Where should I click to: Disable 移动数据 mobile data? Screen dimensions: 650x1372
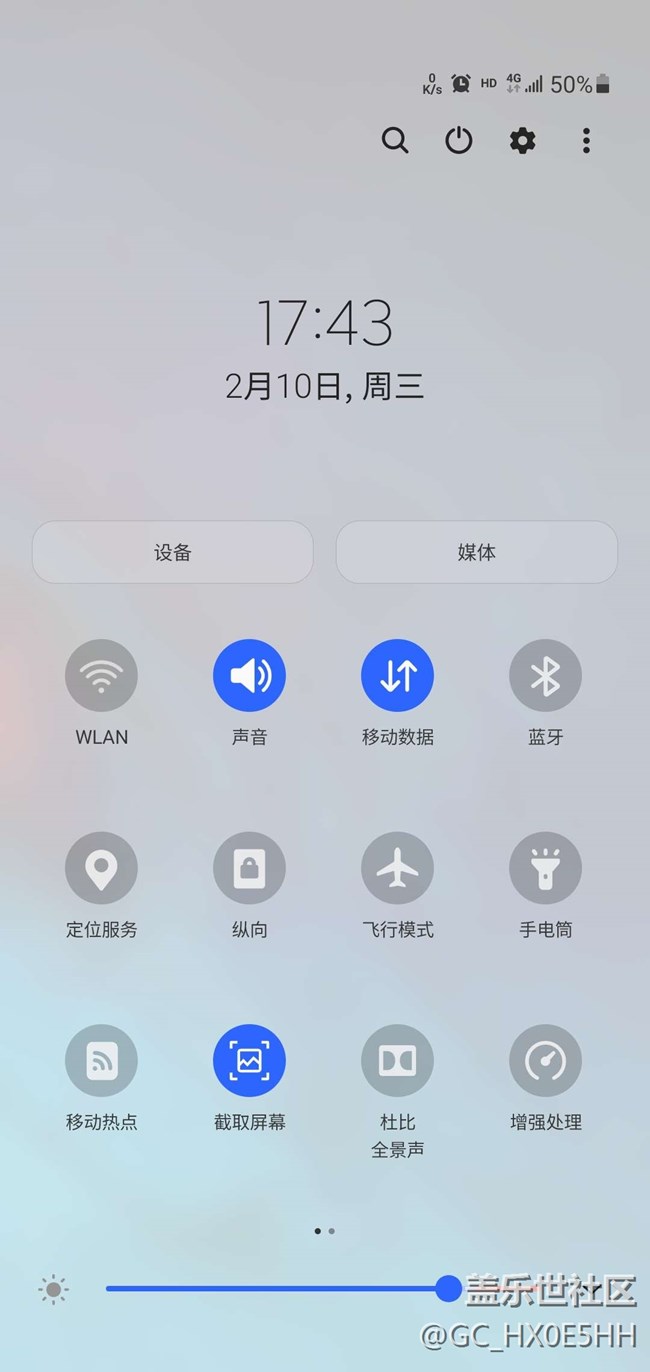click(x=397, y=676)
